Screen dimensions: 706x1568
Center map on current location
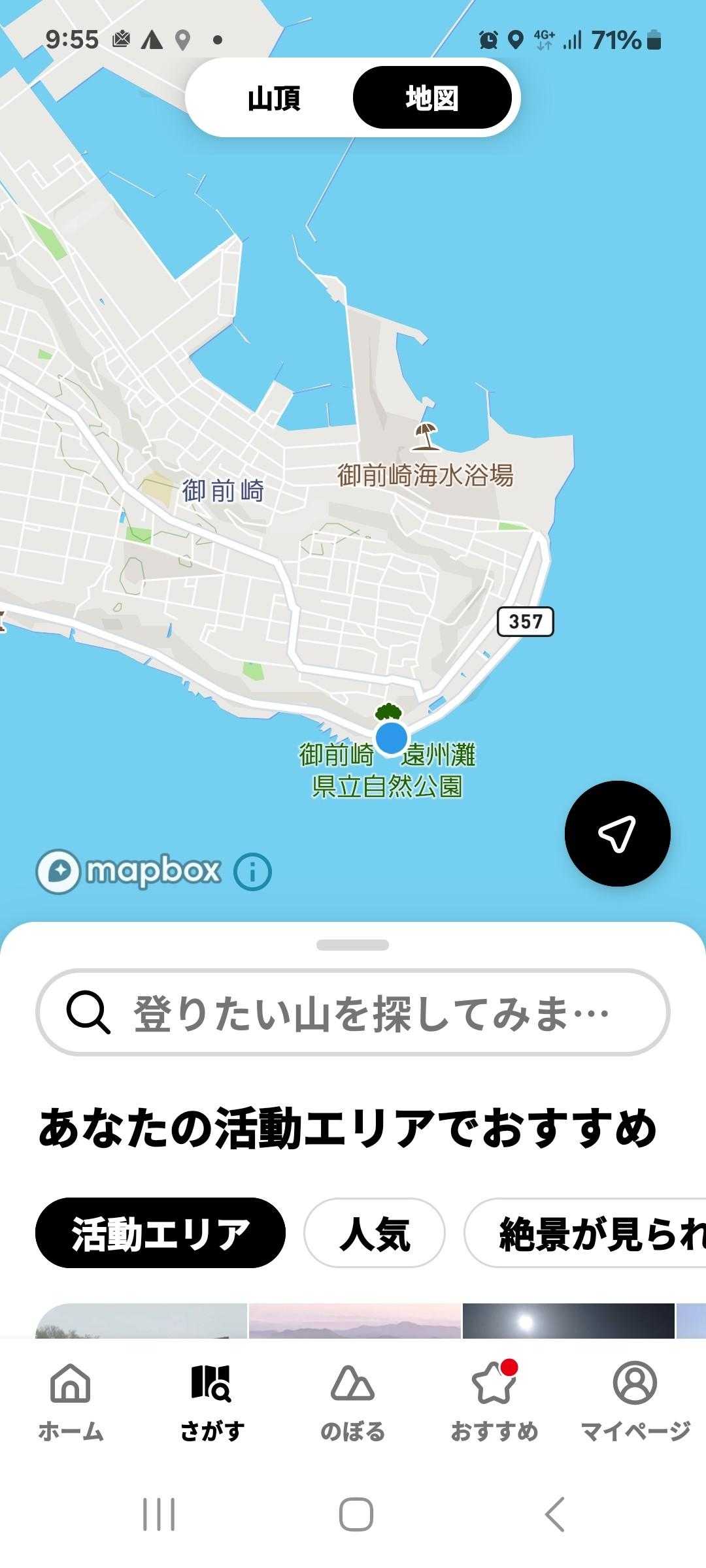[617, 834]
